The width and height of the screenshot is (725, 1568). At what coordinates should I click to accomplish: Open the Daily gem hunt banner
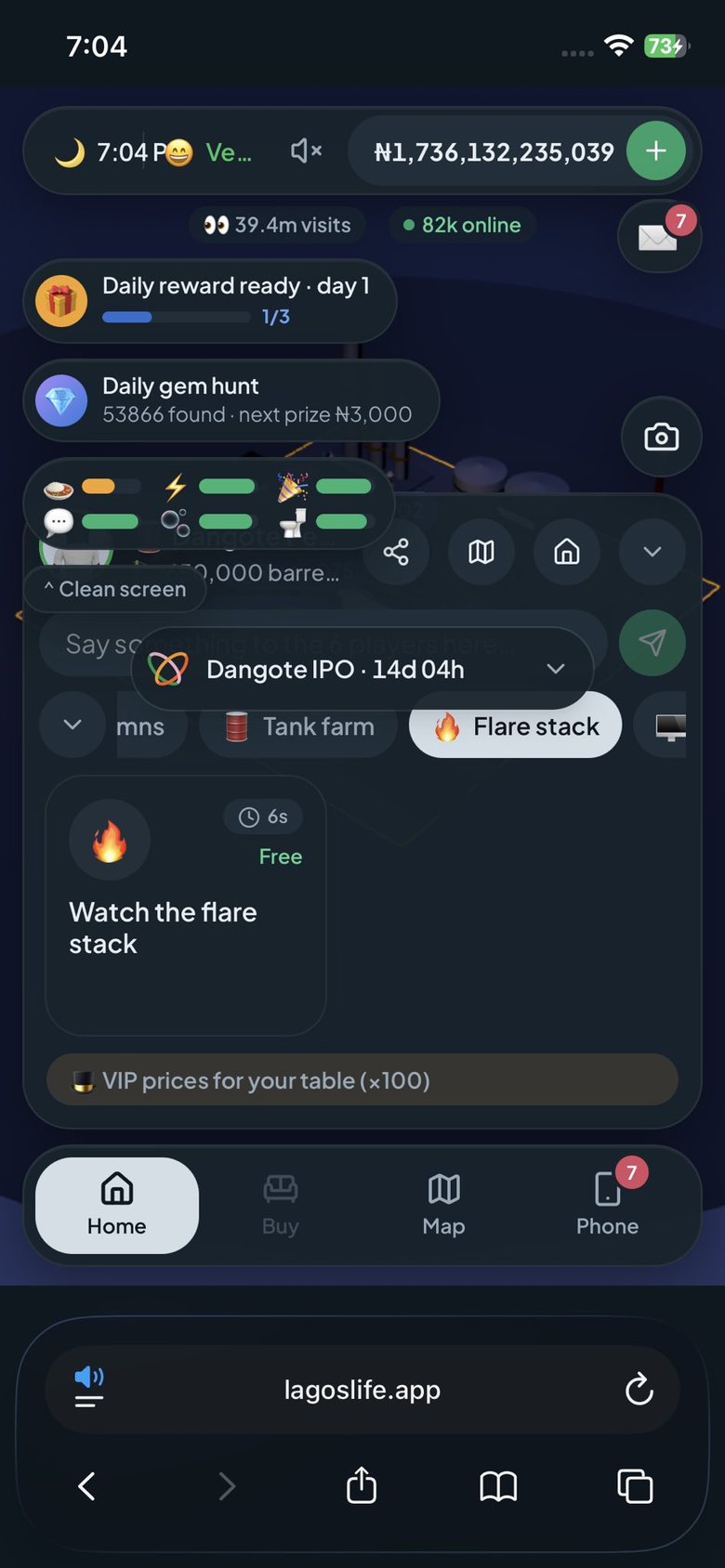tap(231, 400)
